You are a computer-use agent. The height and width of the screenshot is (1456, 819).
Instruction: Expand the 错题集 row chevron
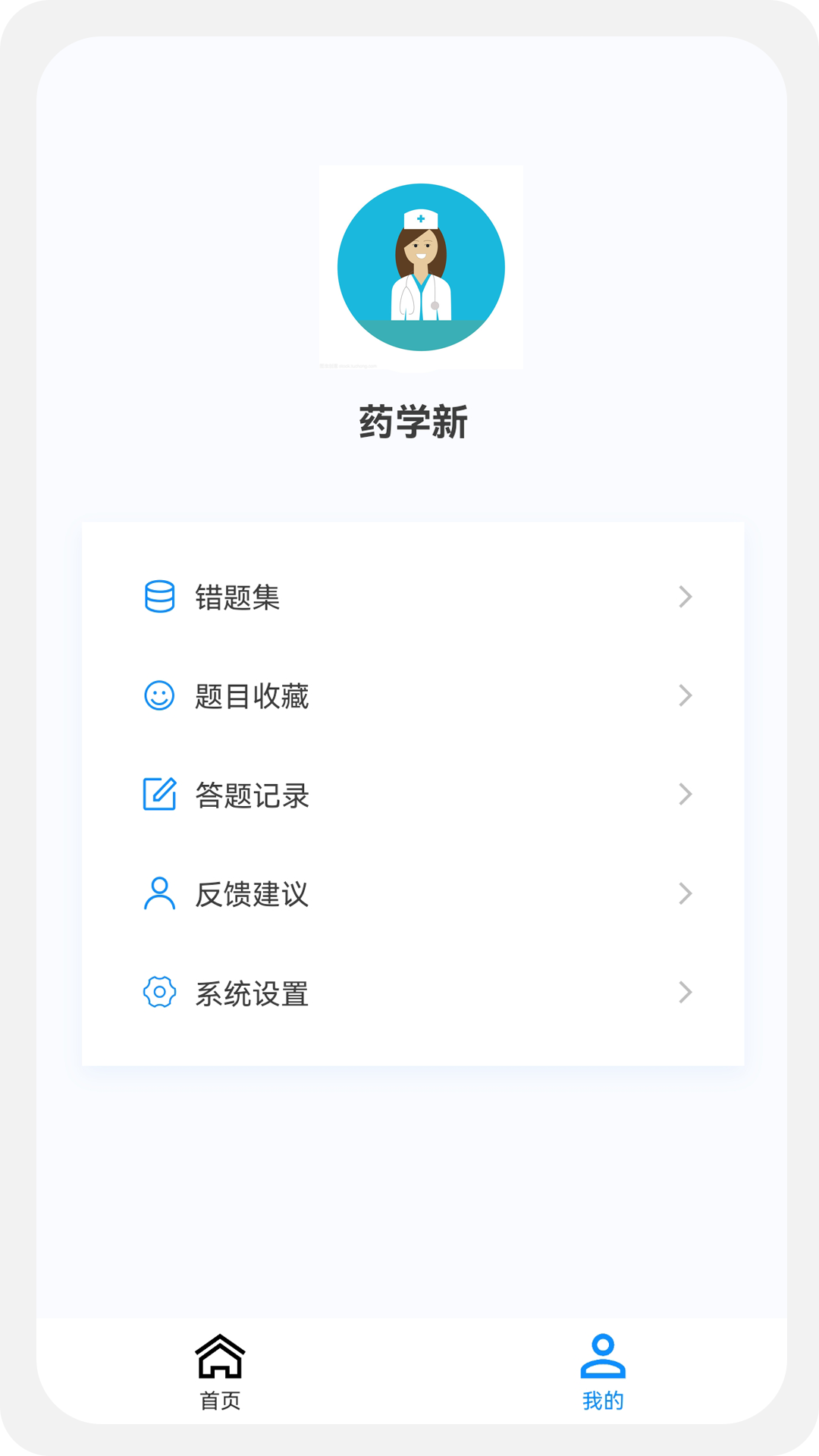686,598
